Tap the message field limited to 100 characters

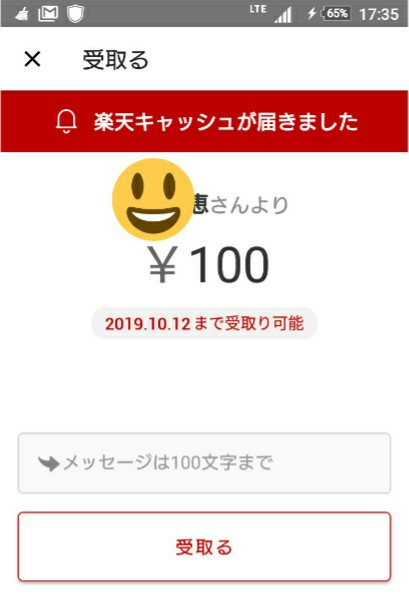click(204, 463)
